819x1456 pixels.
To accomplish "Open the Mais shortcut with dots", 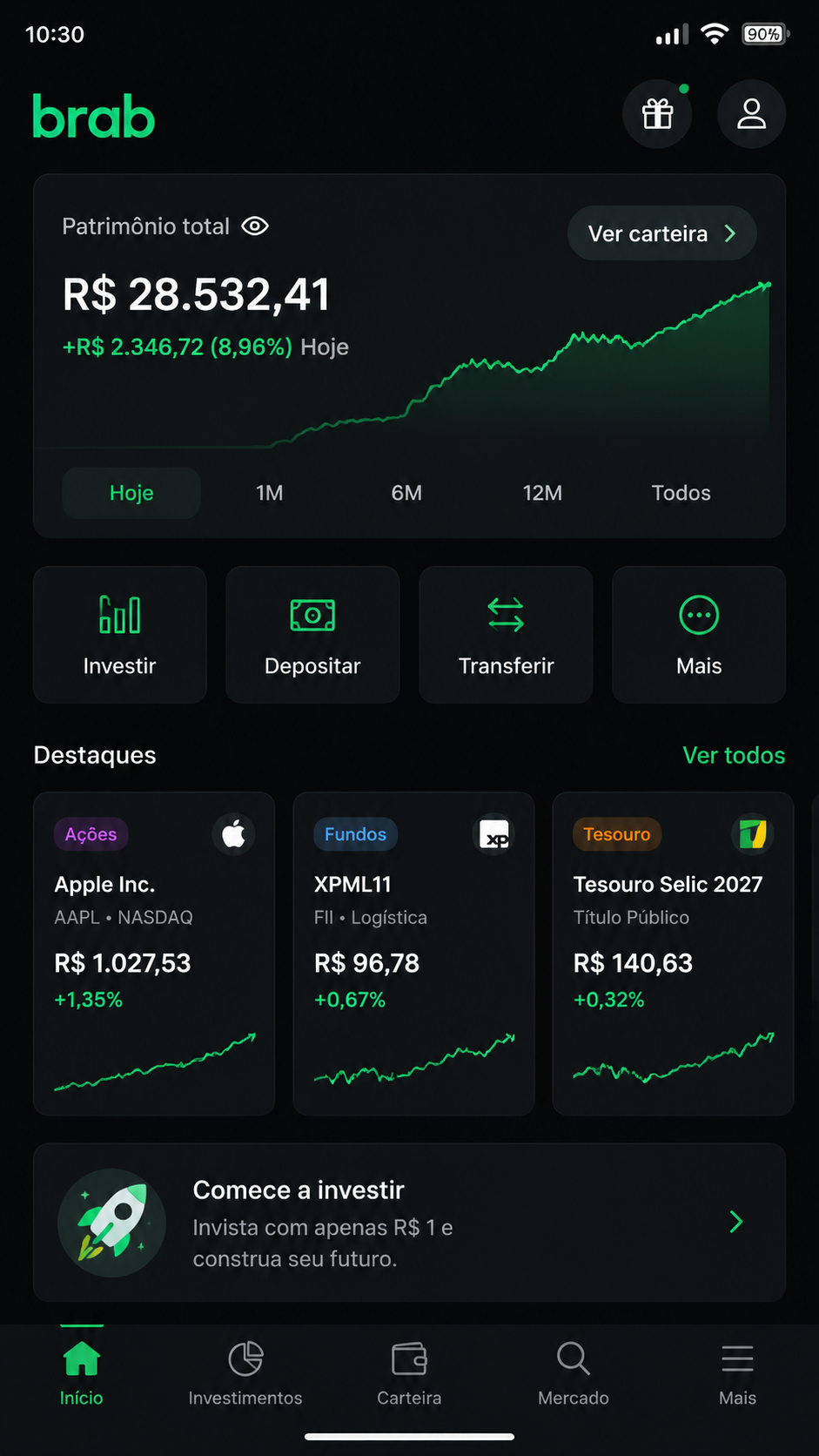I will coord(699,635).
